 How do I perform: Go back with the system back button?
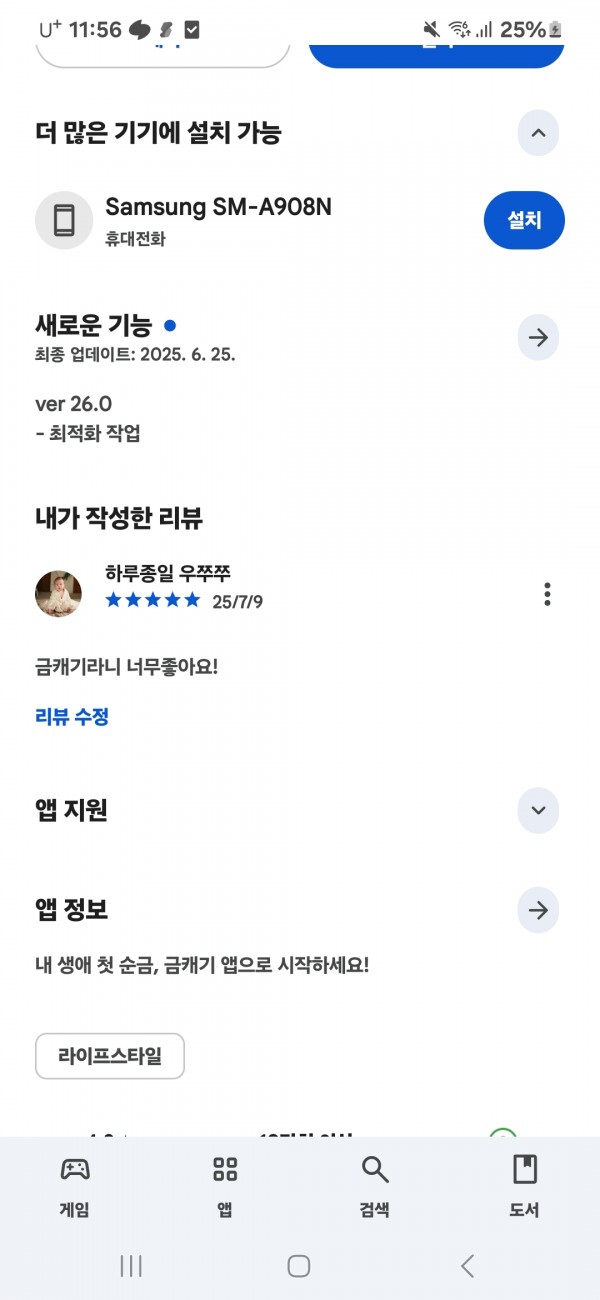click(x=467, y=1266)
